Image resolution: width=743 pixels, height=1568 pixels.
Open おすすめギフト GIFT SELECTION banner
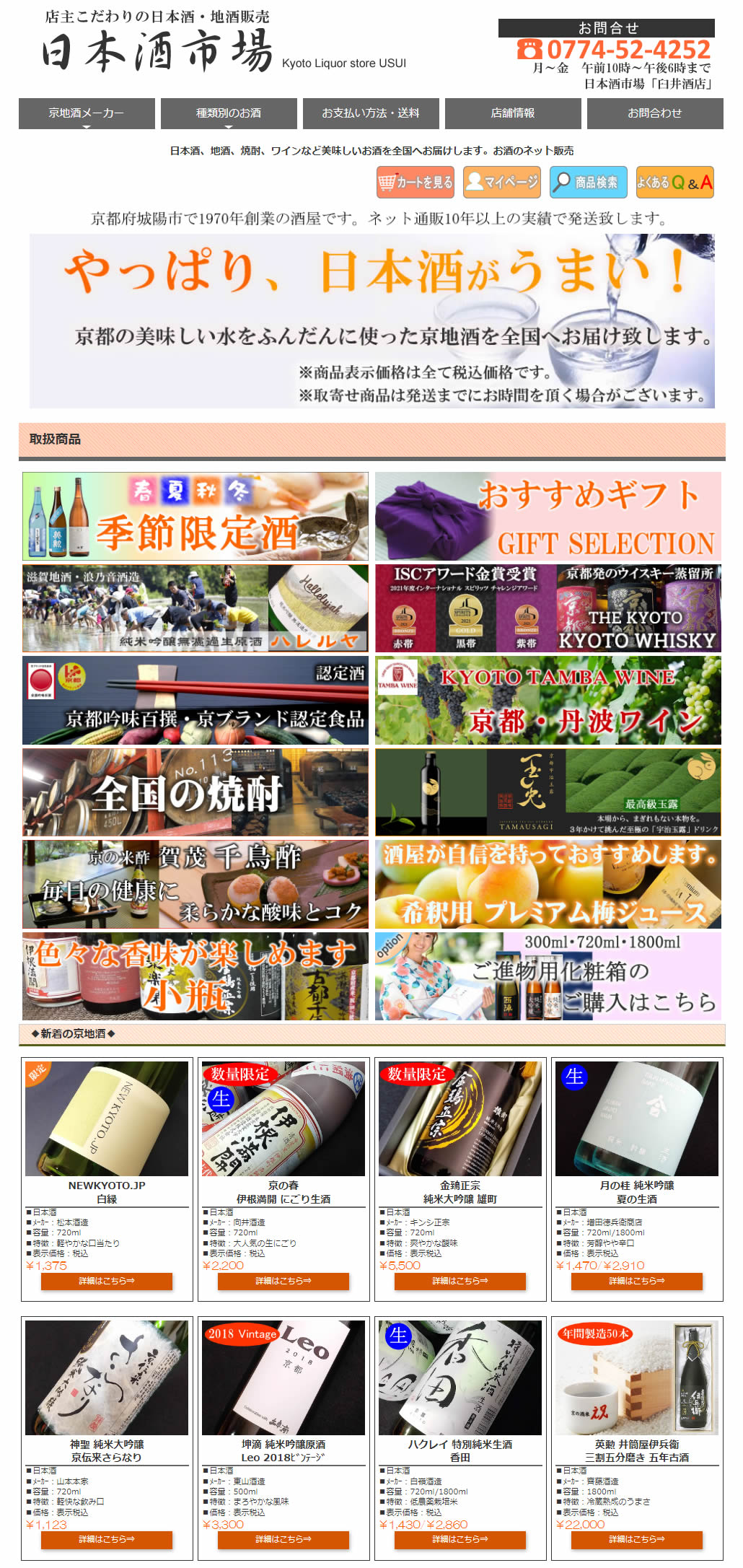[548, 516]
